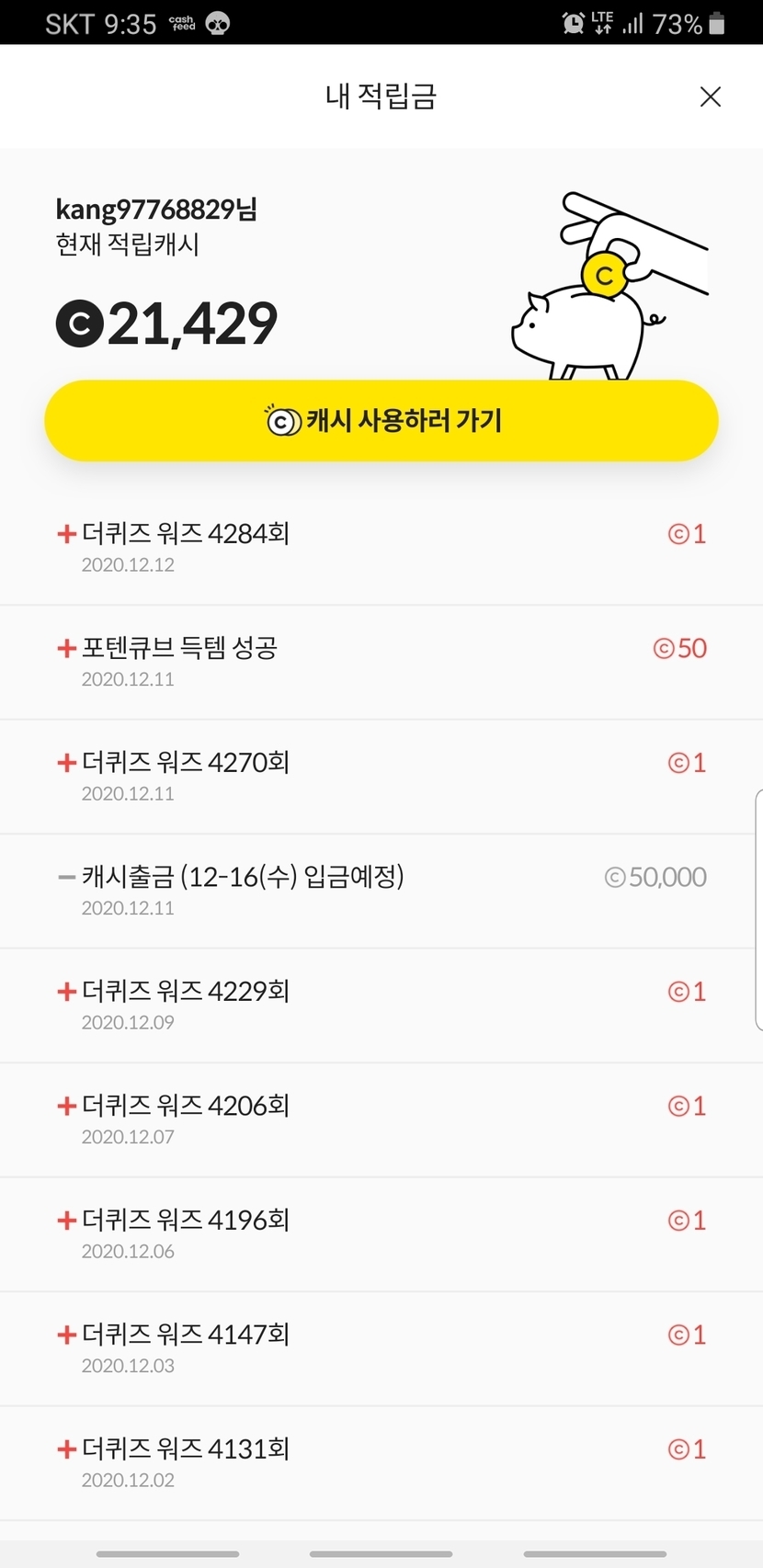
Task: Tap the 캐시 사용하러 가기 button
Action: (381, 421)
